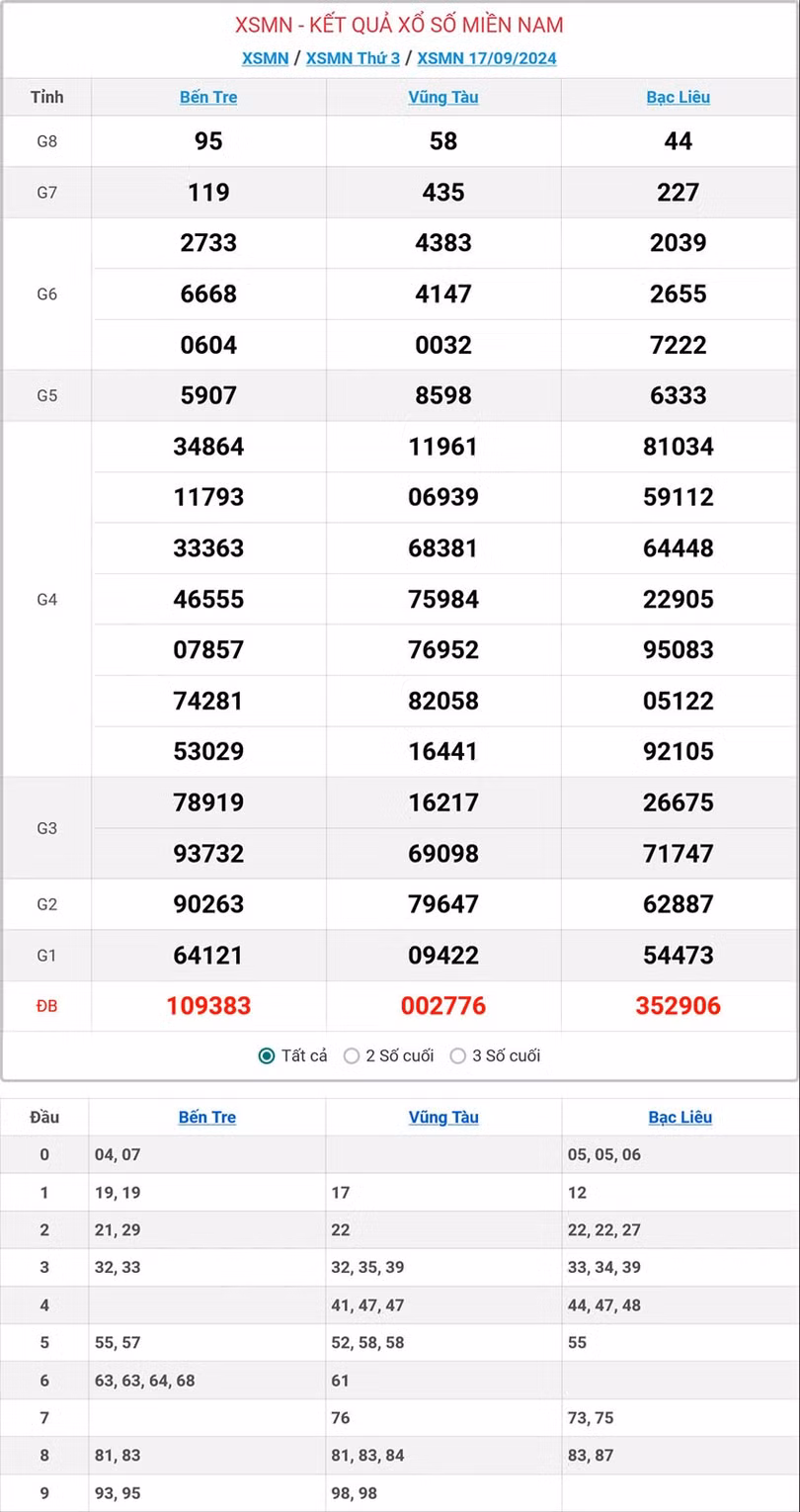
Task: Select the 2 Số cuối option
Action: (x=352, y=1055)
